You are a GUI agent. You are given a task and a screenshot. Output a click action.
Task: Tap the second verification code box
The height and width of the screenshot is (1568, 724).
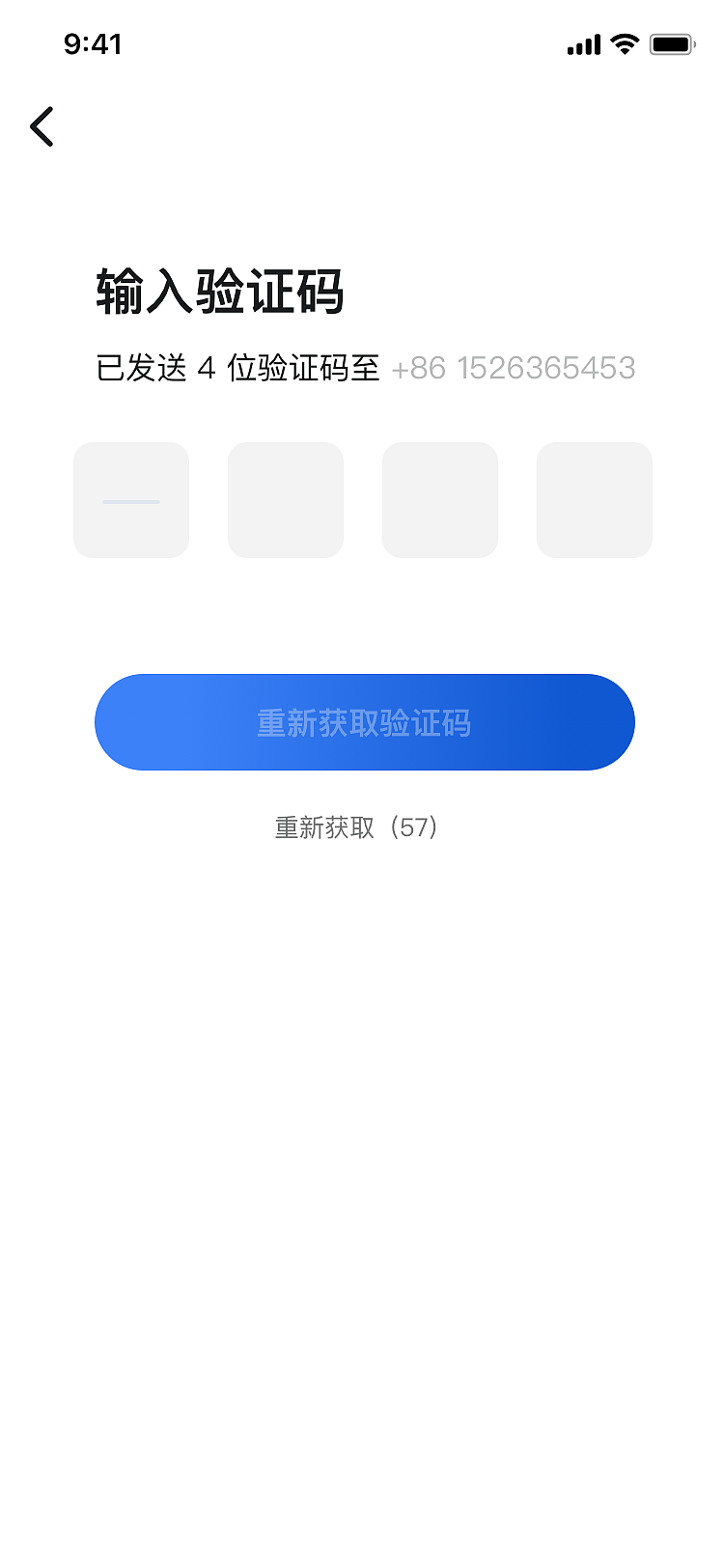point(286,500)
